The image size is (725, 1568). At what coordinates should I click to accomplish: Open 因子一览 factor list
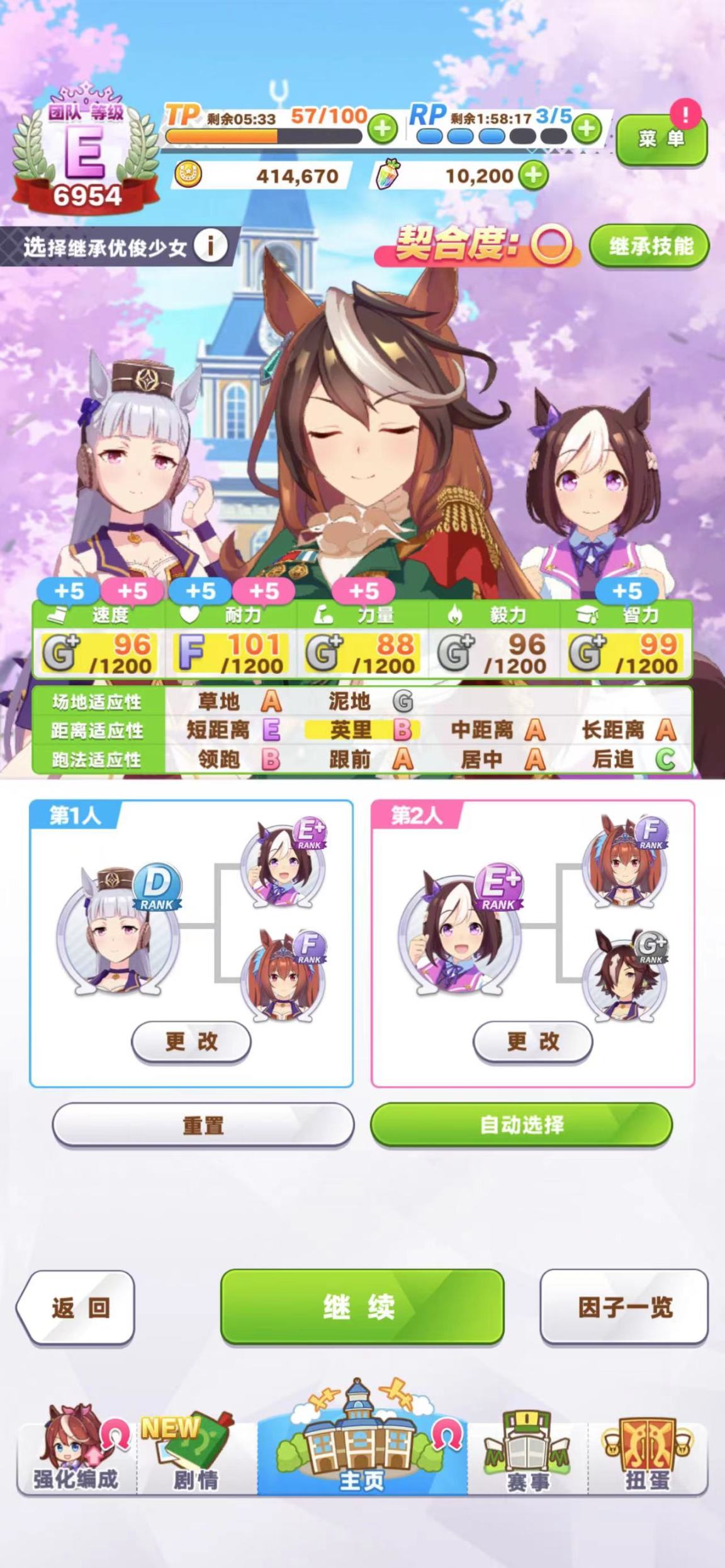624,1307
